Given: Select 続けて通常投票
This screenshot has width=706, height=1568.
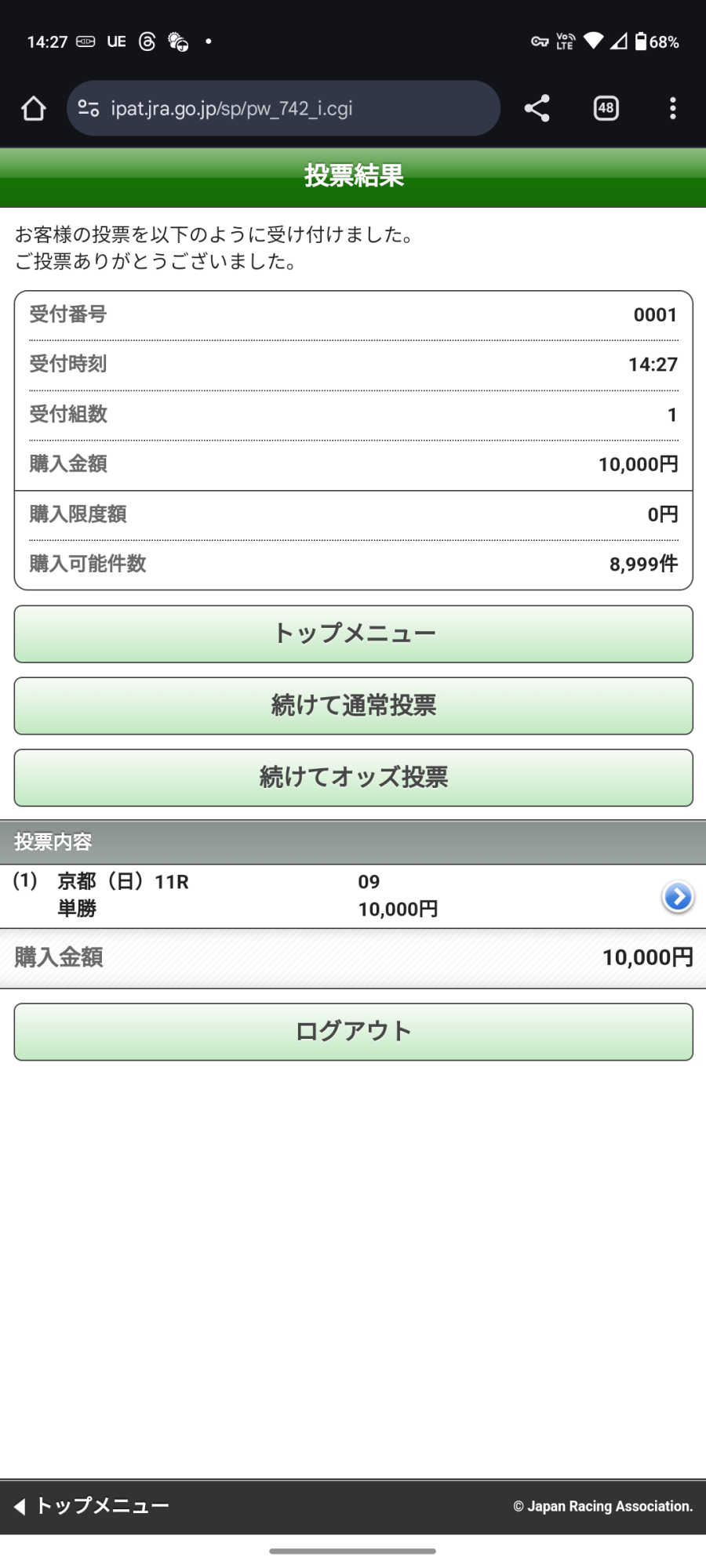Looking at the screenshot, I should click(x=353, y=706).
